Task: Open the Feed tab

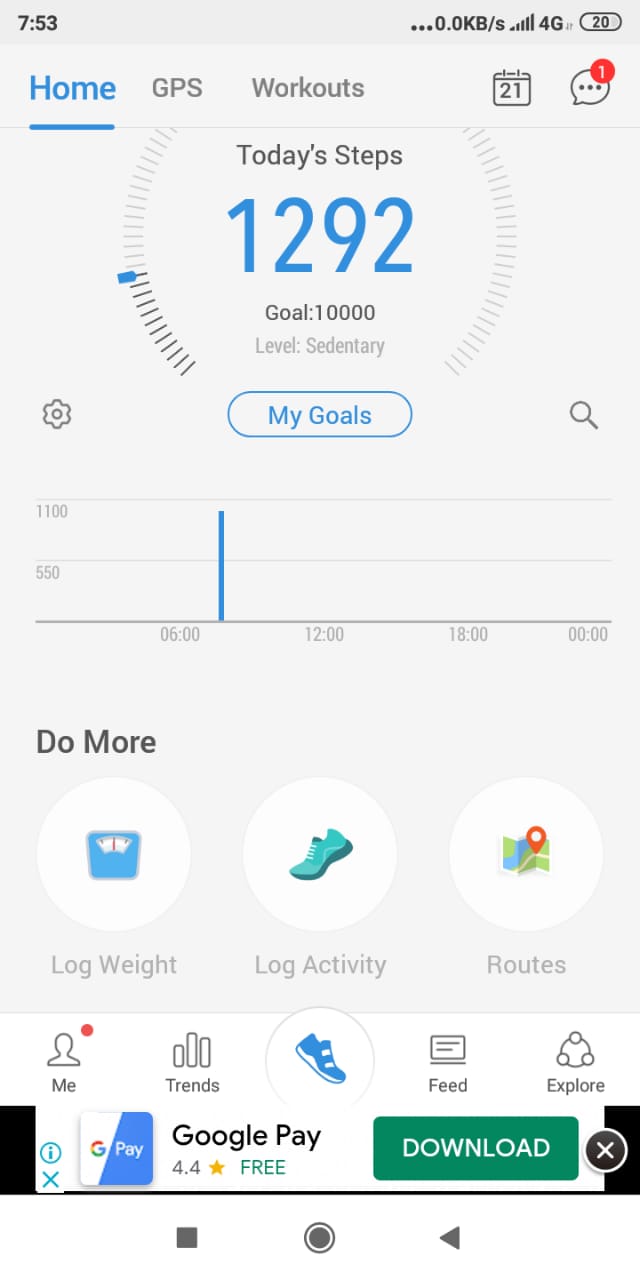Action: 448,1062
